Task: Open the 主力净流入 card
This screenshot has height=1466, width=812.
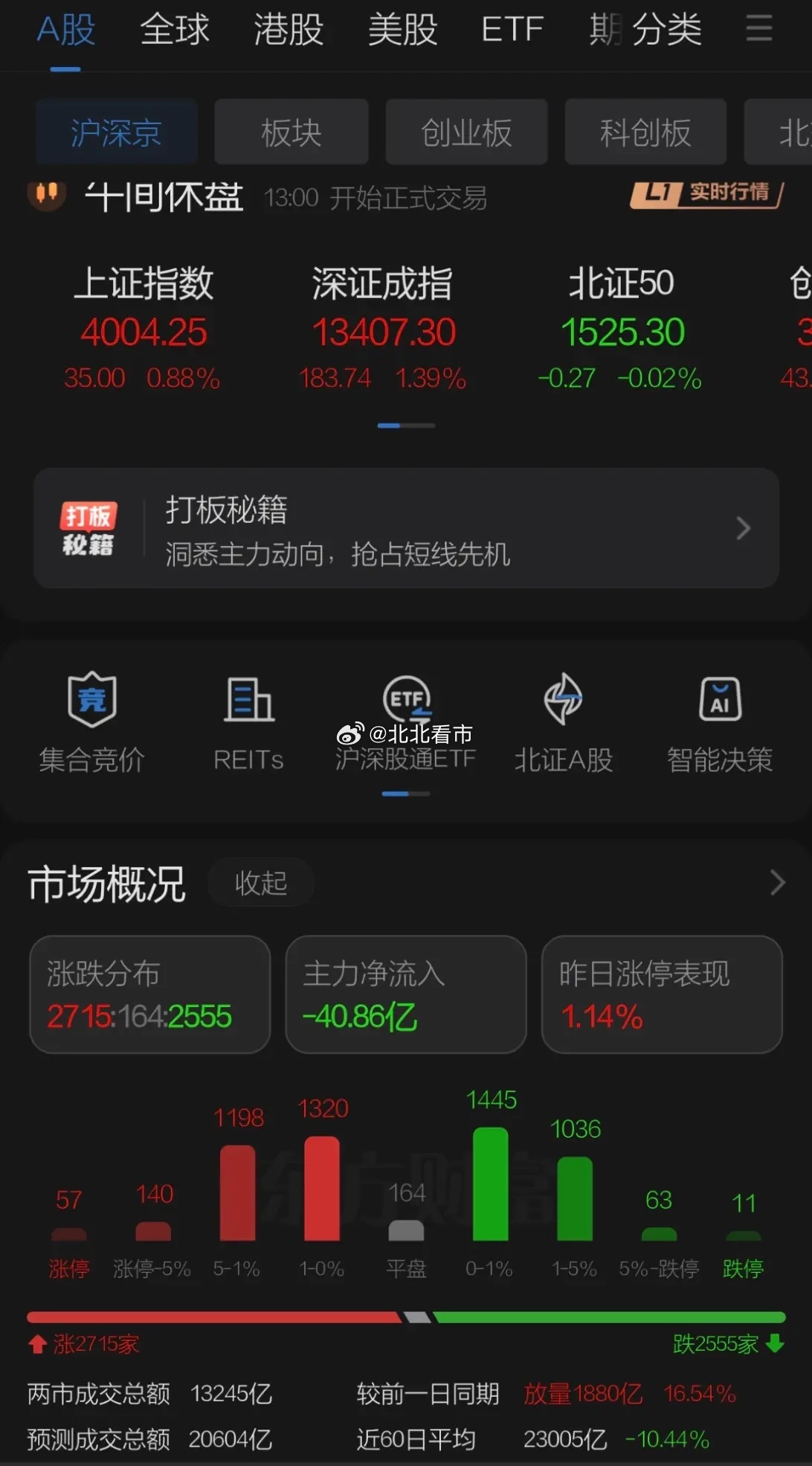Action: click(x=405, y=994)
